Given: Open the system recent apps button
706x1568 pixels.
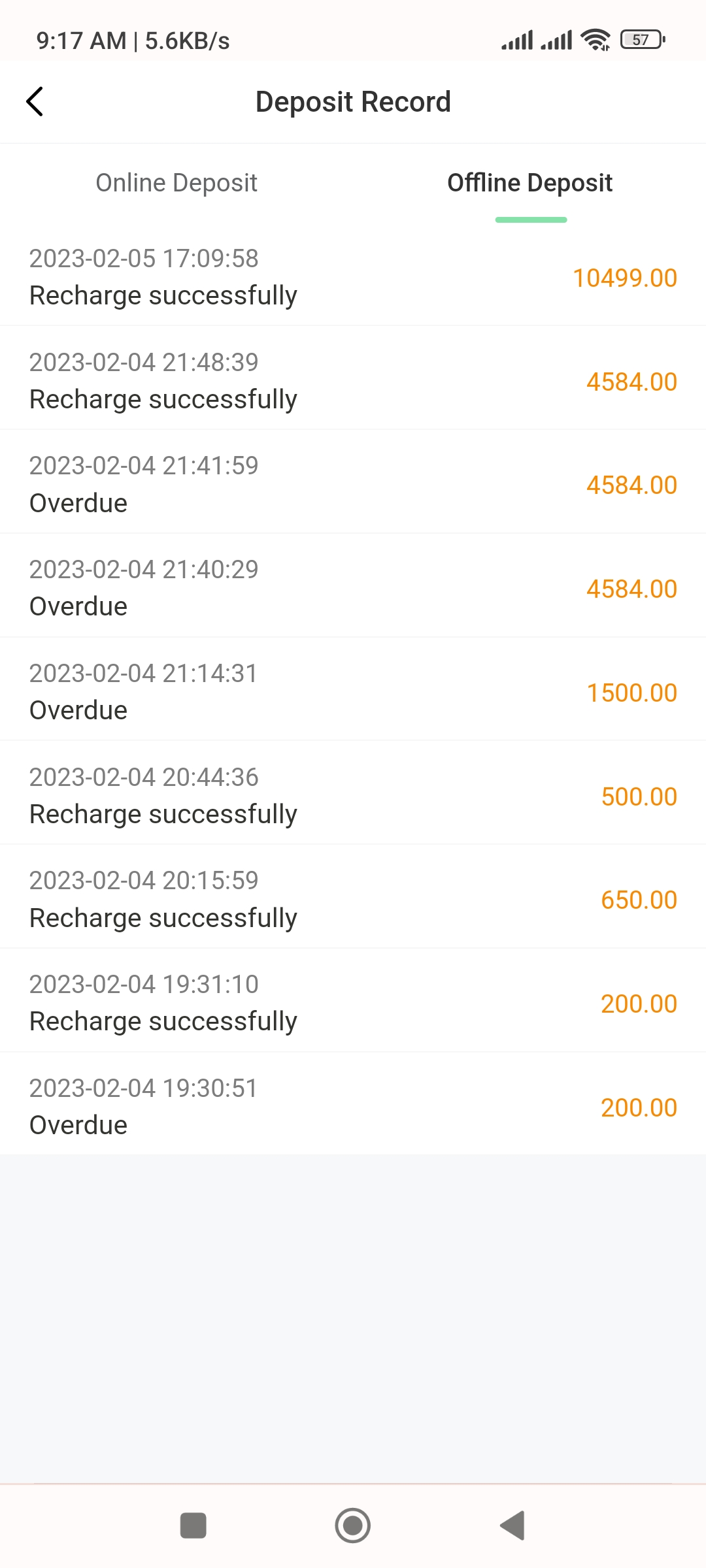Looking at the screenshot, I should [193, 1526].
